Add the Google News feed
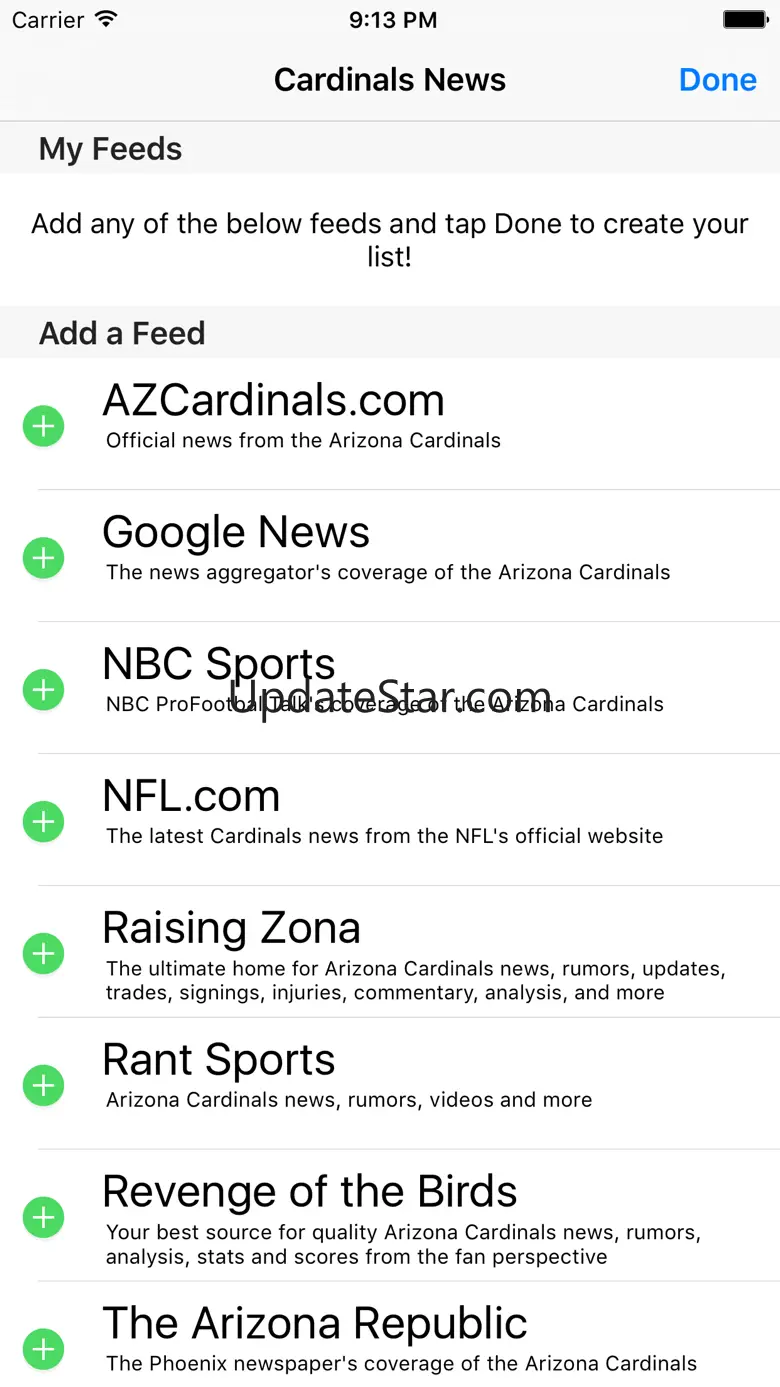Viewport: 780px width, 1387px height. pos(44,558)
